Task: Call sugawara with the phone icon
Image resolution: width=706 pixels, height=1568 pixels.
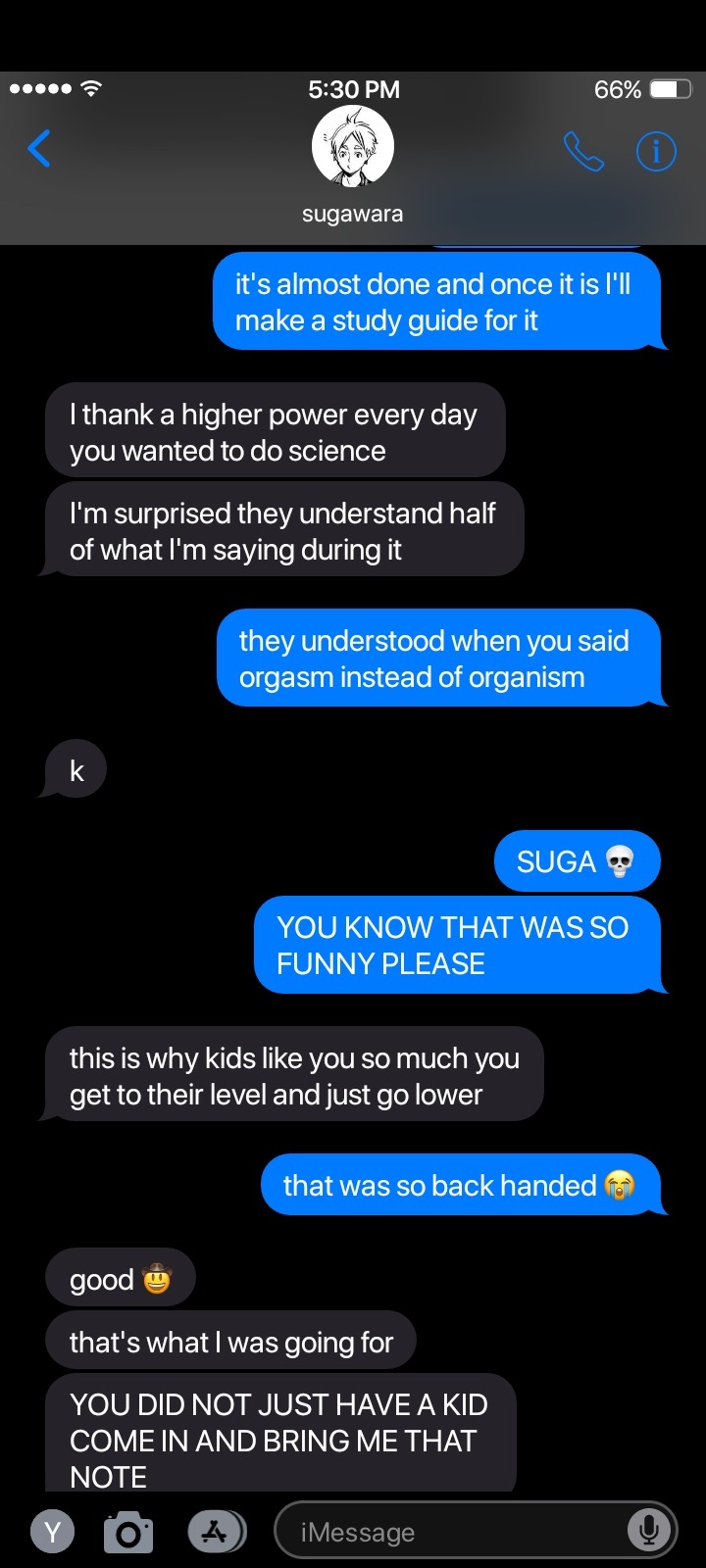Action: (x=583, y=151)
